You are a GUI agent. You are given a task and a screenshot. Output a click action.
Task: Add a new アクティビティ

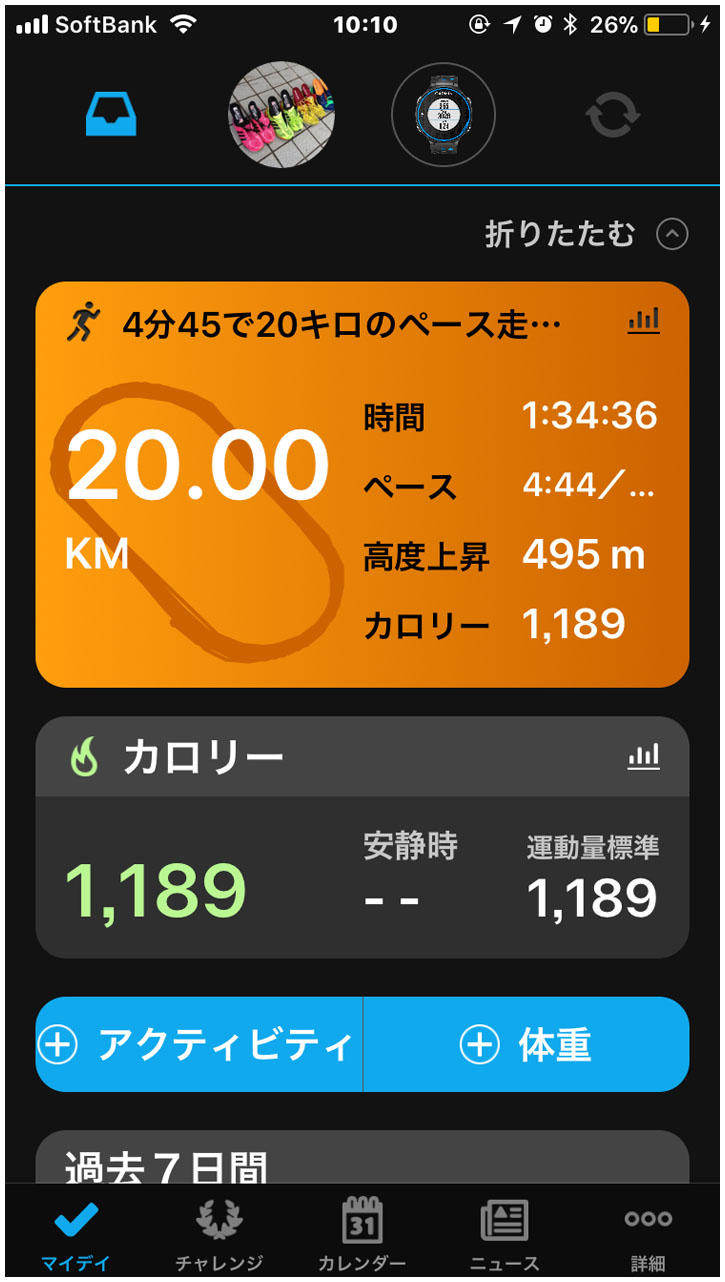(x=199, y=1045)
